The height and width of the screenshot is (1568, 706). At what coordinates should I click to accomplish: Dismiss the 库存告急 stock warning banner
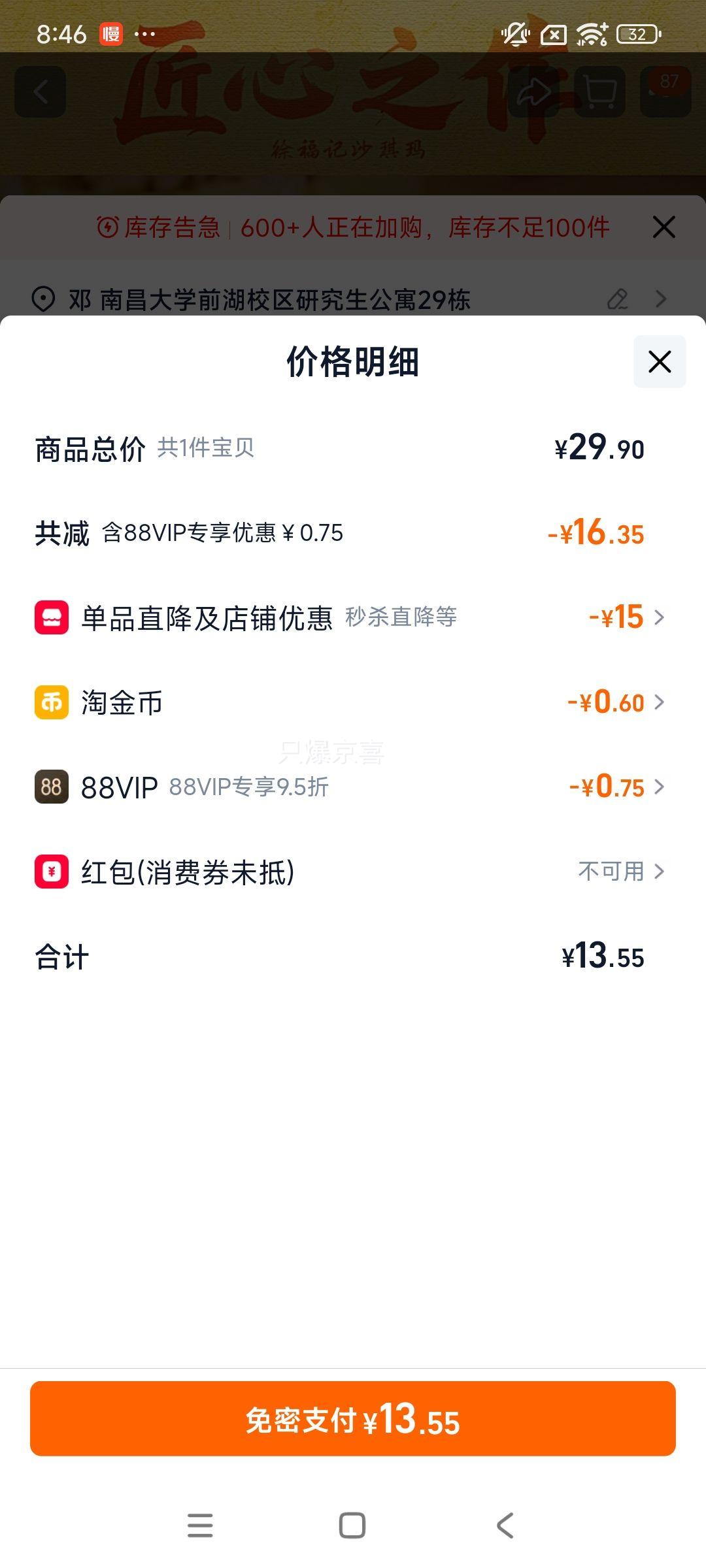[x=664, y=227]
